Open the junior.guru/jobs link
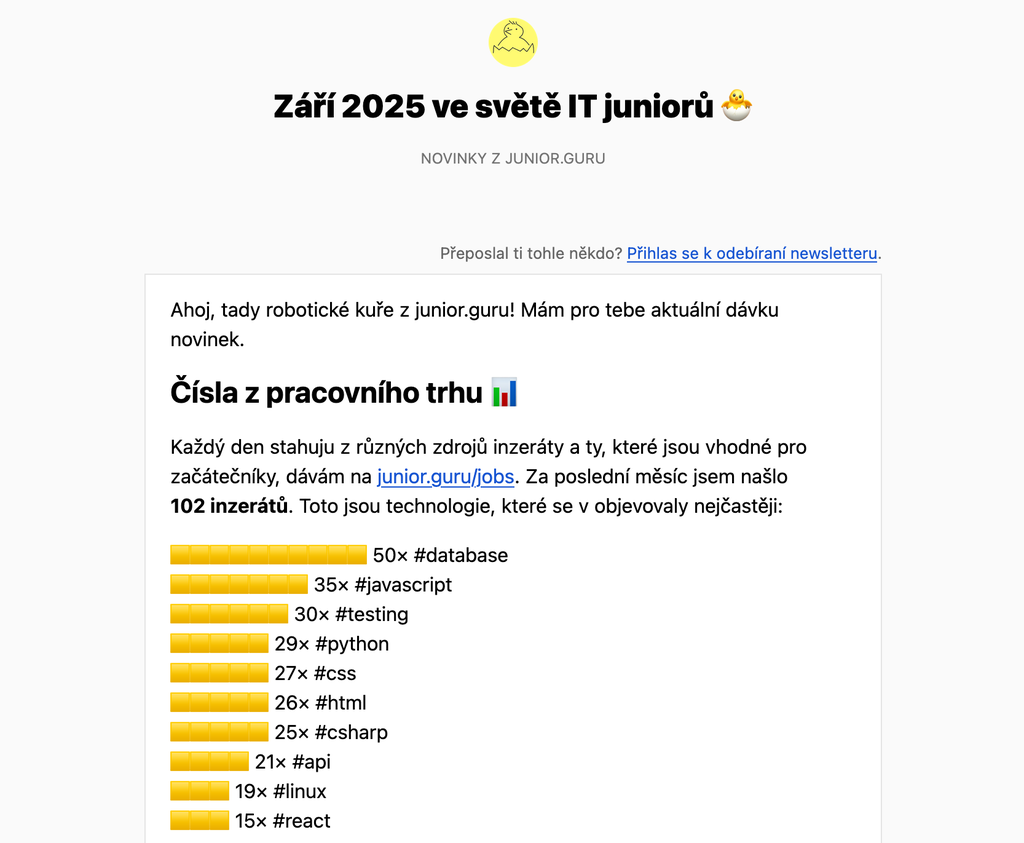 pyautogui.click(x=445, y=477)
